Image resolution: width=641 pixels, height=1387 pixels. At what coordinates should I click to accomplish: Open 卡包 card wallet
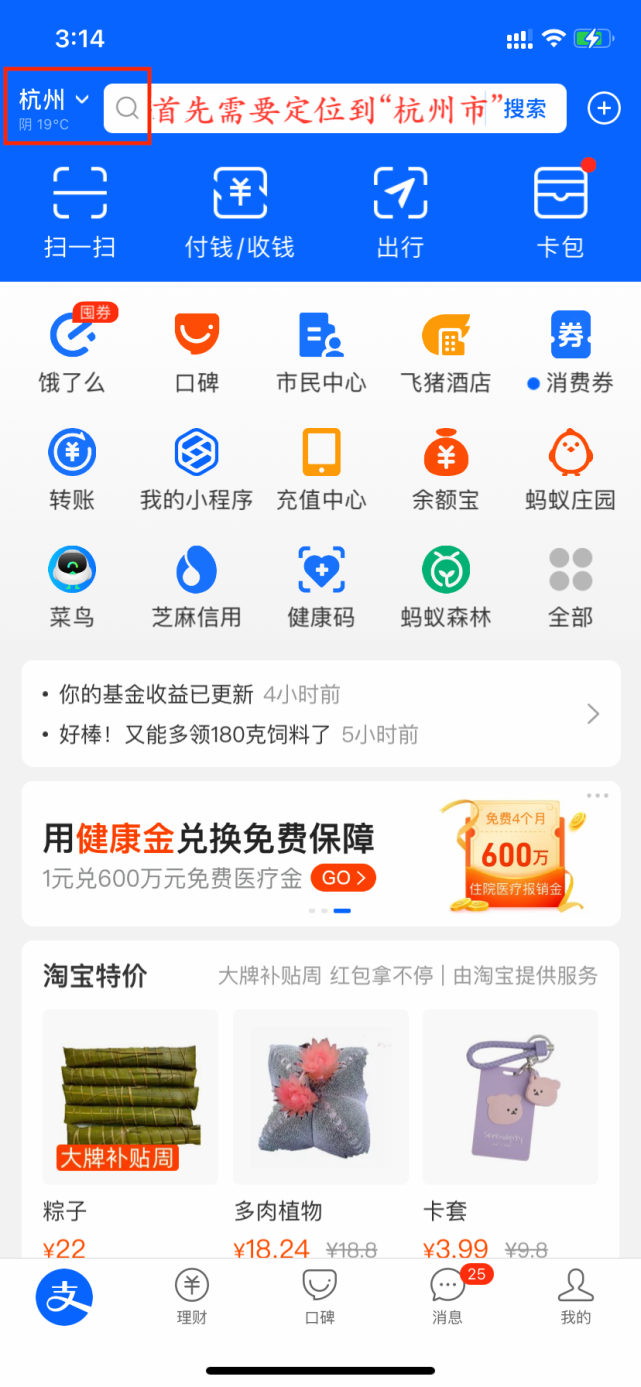click(560, 212)
